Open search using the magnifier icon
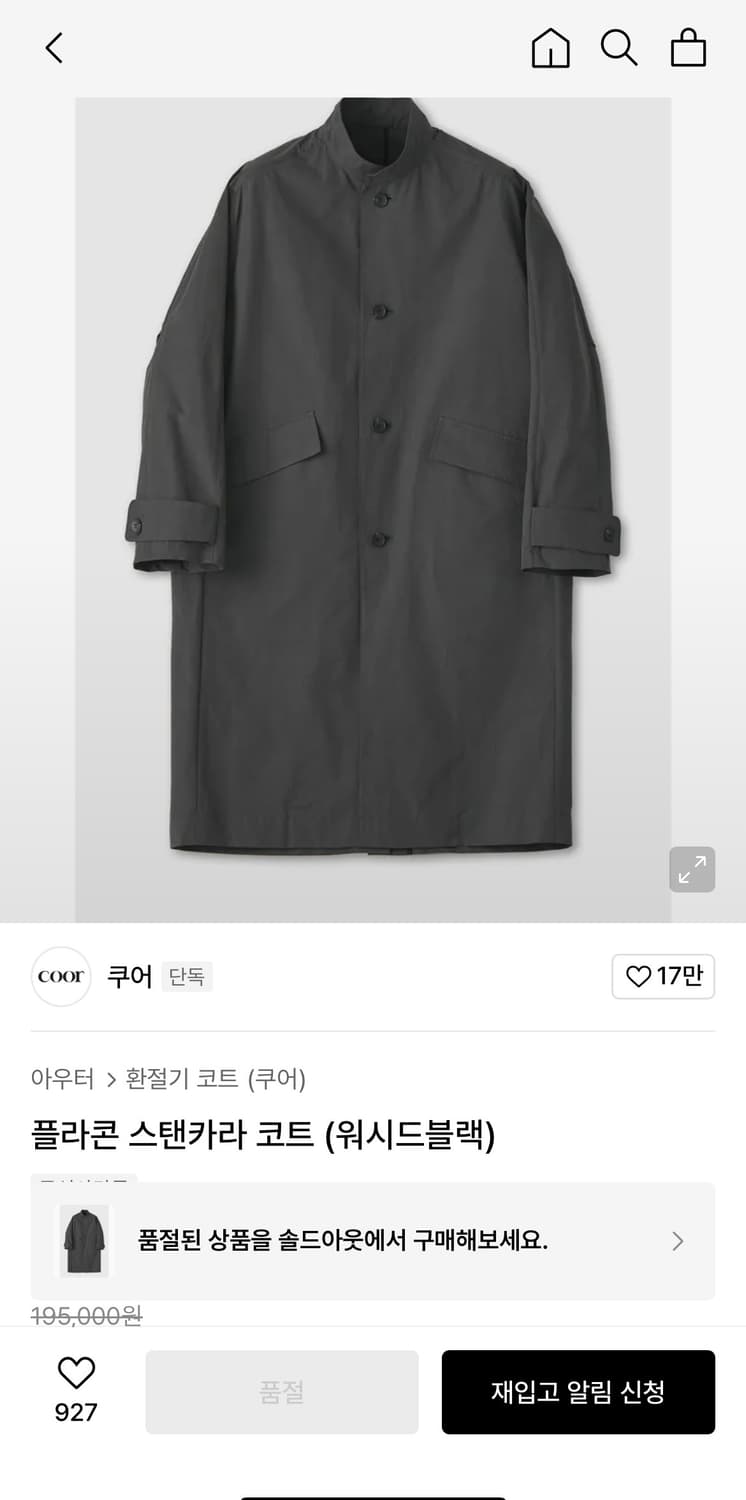This screenshot has height=1500, width=746. click(x=620, y=47)
